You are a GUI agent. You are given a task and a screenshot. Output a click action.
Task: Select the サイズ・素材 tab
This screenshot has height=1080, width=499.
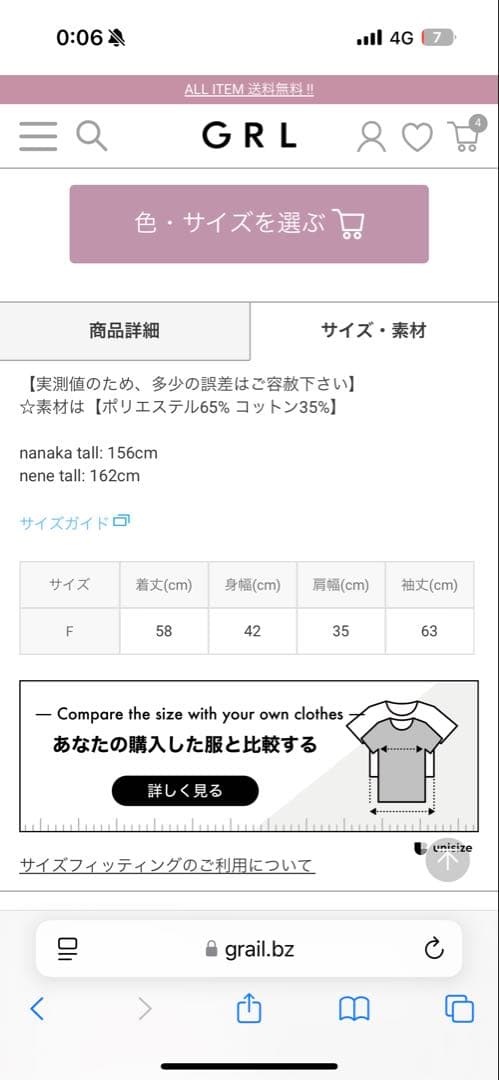pyautogui.click(x=374, y=331)
